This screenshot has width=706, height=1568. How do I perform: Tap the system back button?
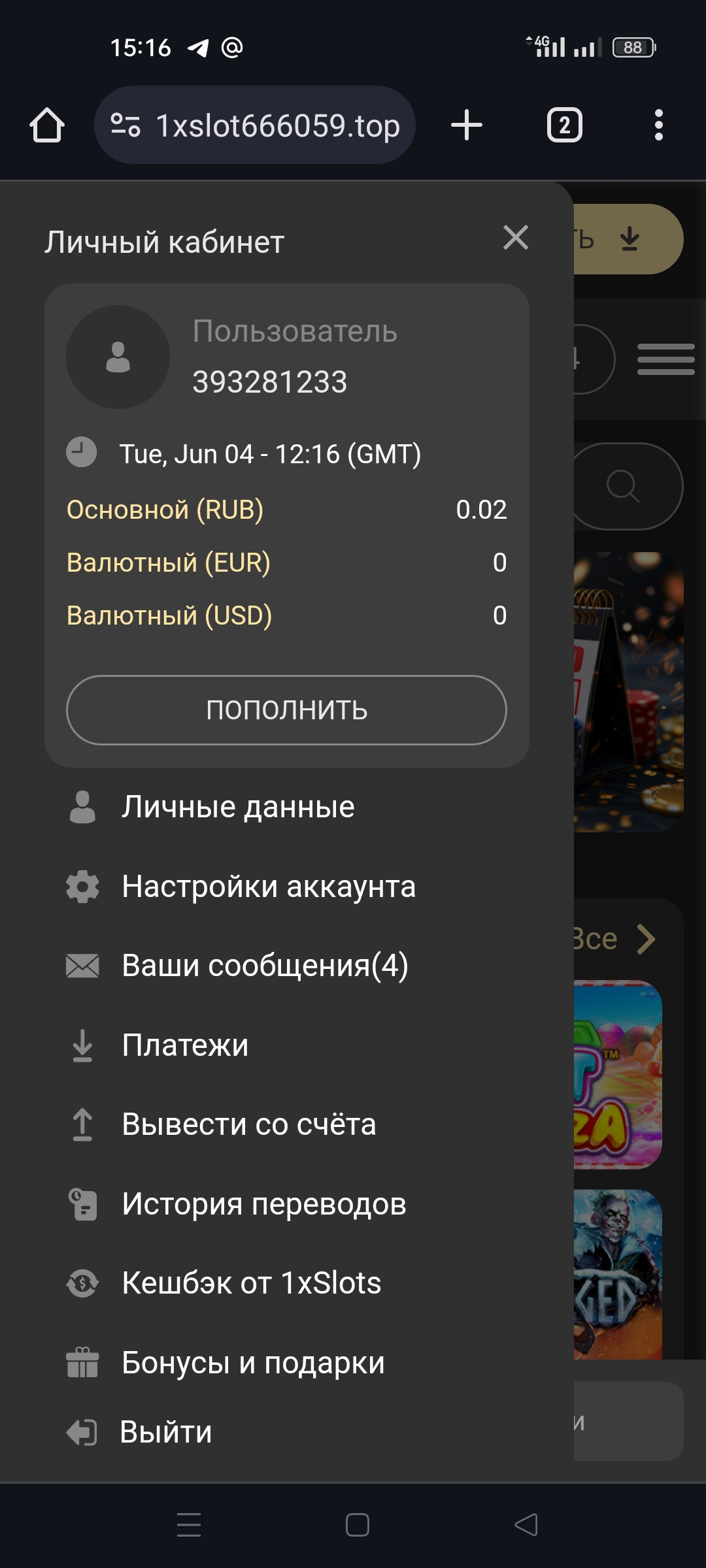526,1525
